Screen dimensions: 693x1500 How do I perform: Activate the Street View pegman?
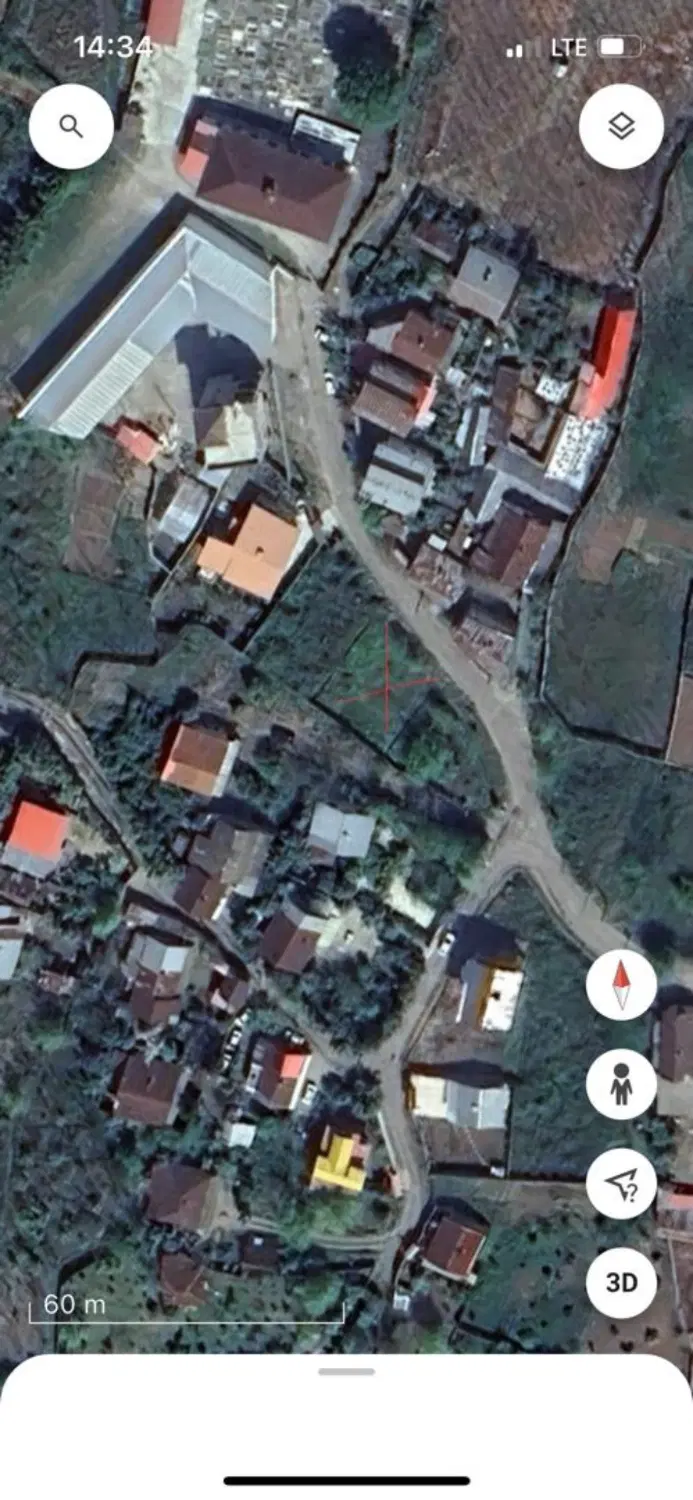pos(621,1084)
